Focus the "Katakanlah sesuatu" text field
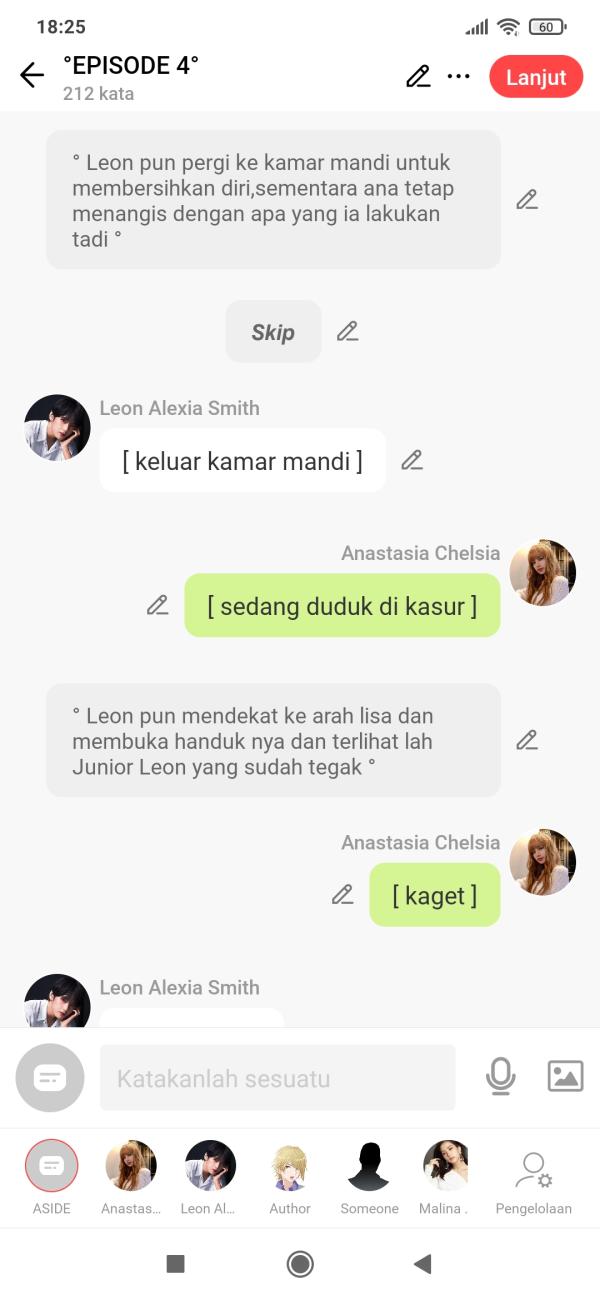The height and width of the screenshot is (1300, 600). pyautogui.click(x=277, y=1078)
